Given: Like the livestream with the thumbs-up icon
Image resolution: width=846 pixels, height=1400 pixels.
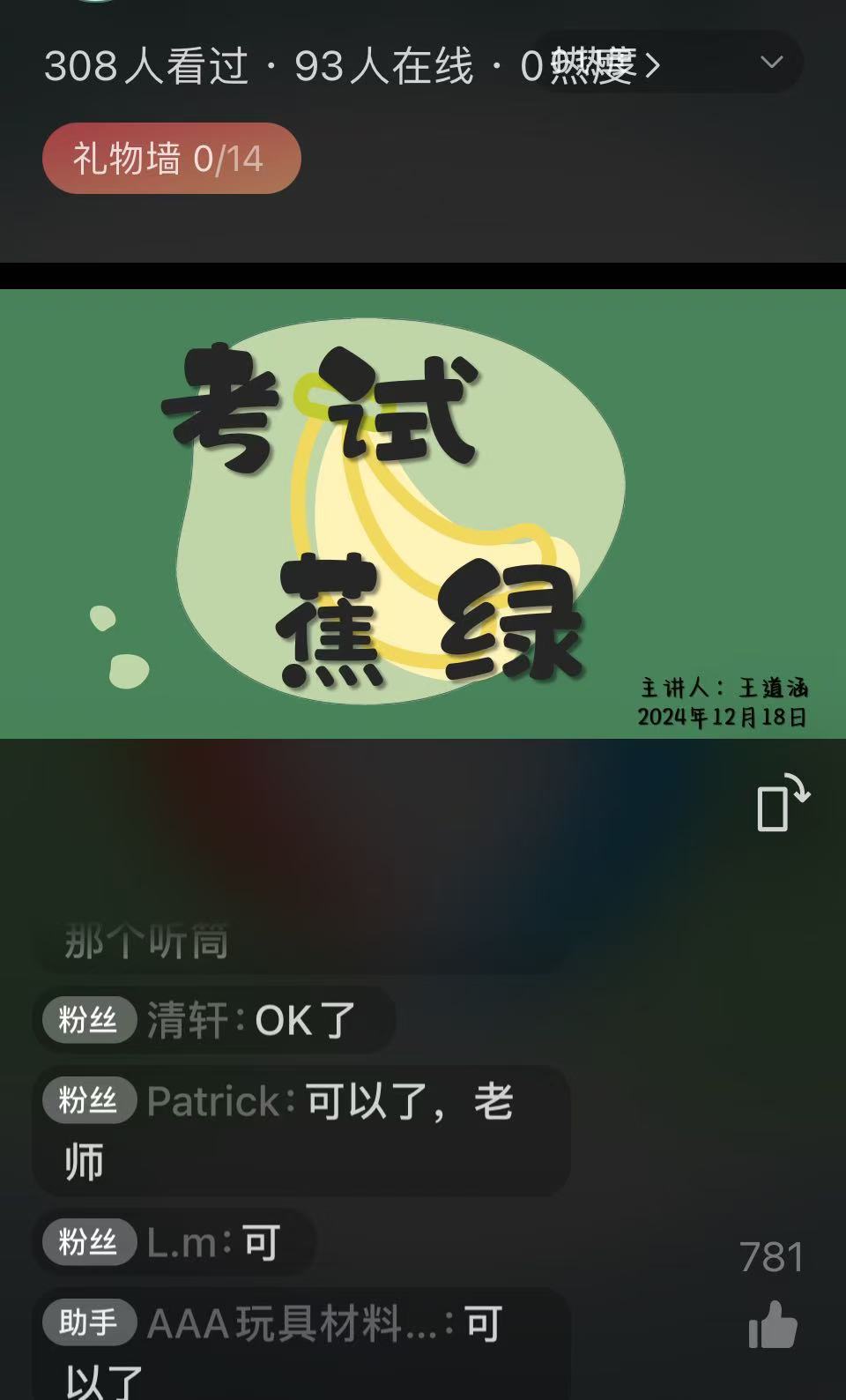Looking at the screenshot, I should [x=773, y=1325].
